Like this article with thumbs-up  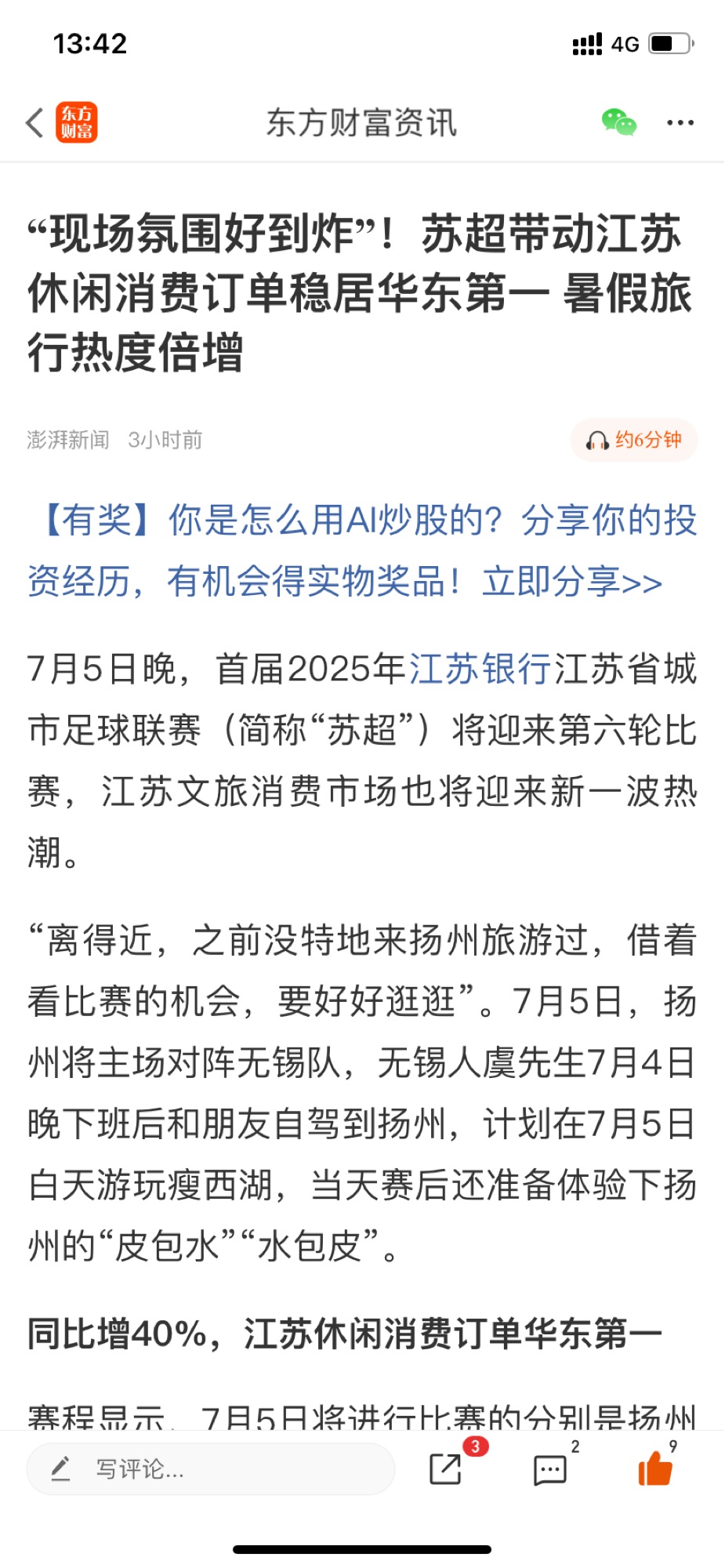[x=655, y=1468]
